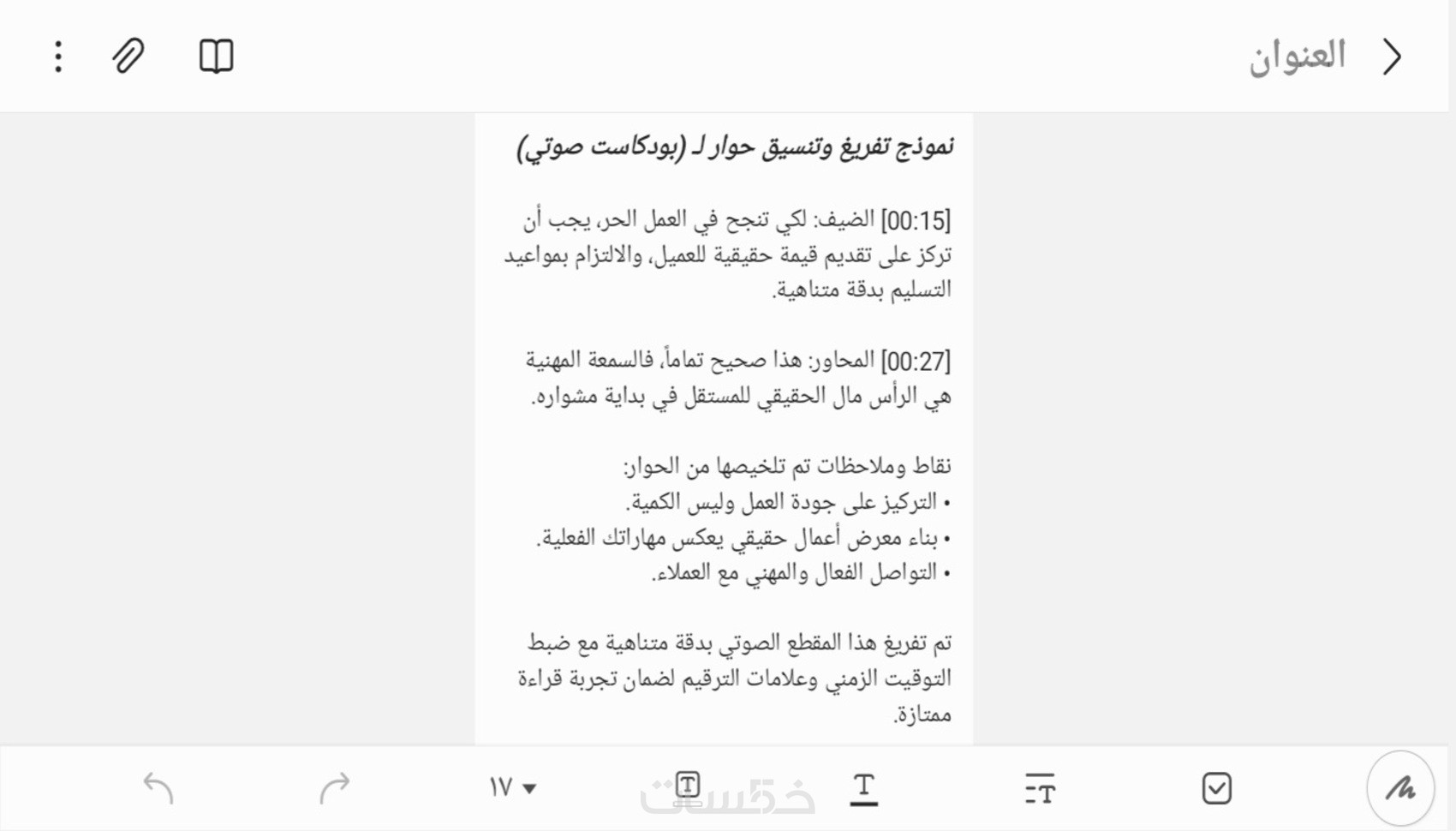Open text formatting style options
The width and height of the screenshot is (1456, 831).
coord(1040,788)
